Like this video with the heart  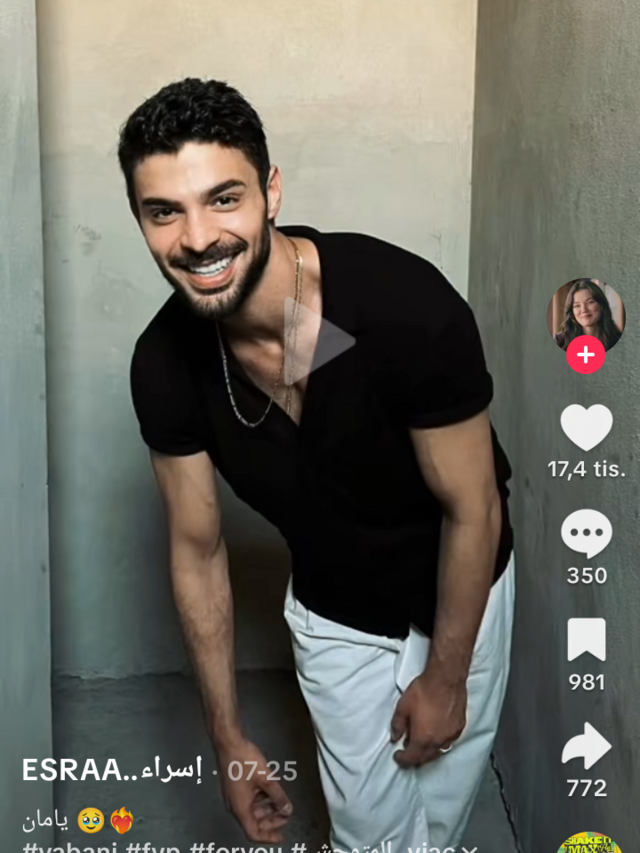(x=586, y=427)
